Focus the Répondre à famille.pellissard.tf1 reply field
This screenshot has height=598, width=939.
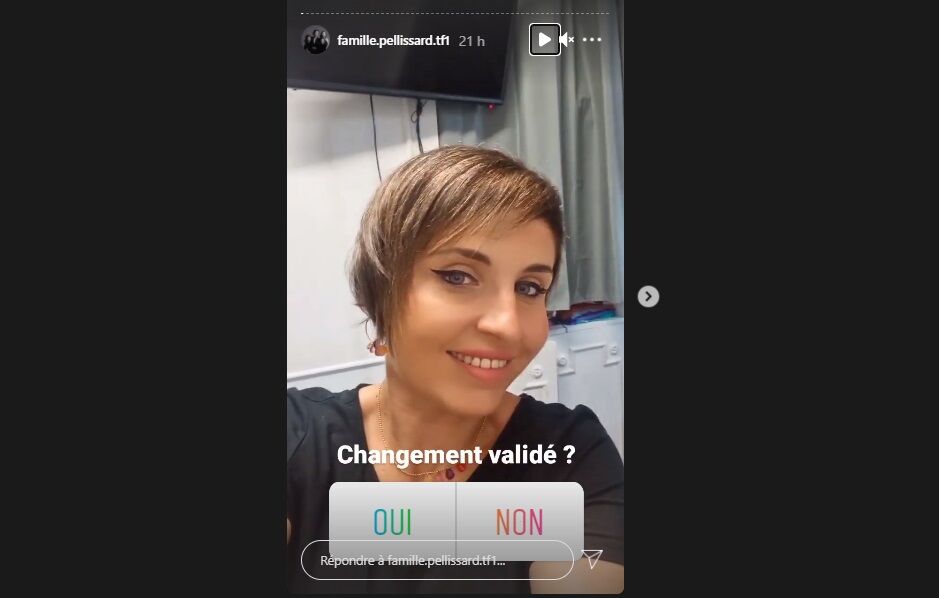[x=436, y=560]
